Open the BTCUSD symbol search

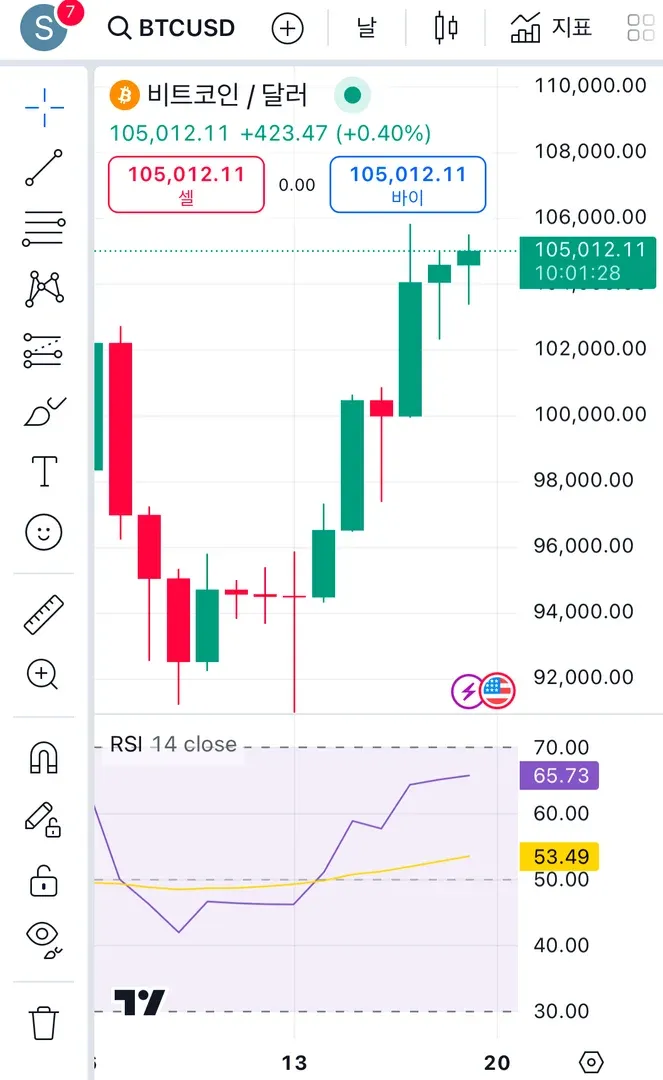click(x=172, y=28)
